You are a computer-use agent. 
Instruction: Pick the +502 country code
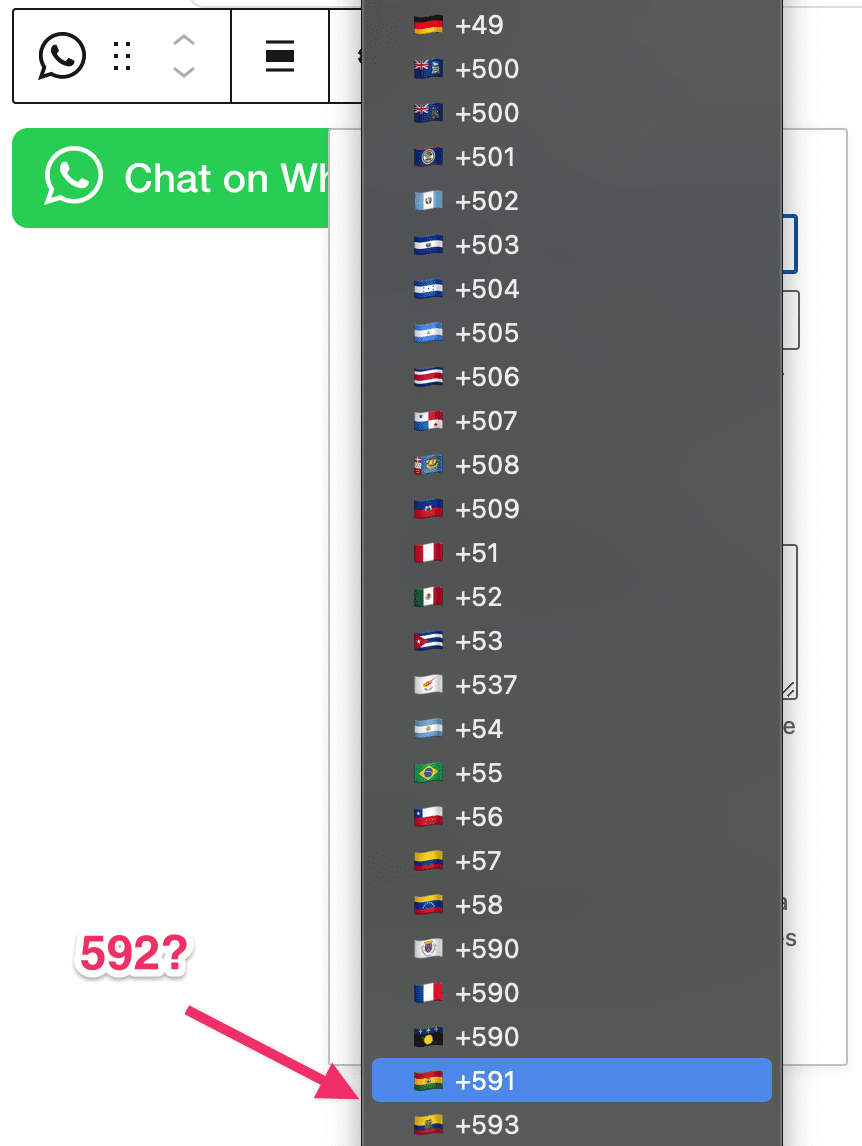pyautogui.click(x=484, y=201)
